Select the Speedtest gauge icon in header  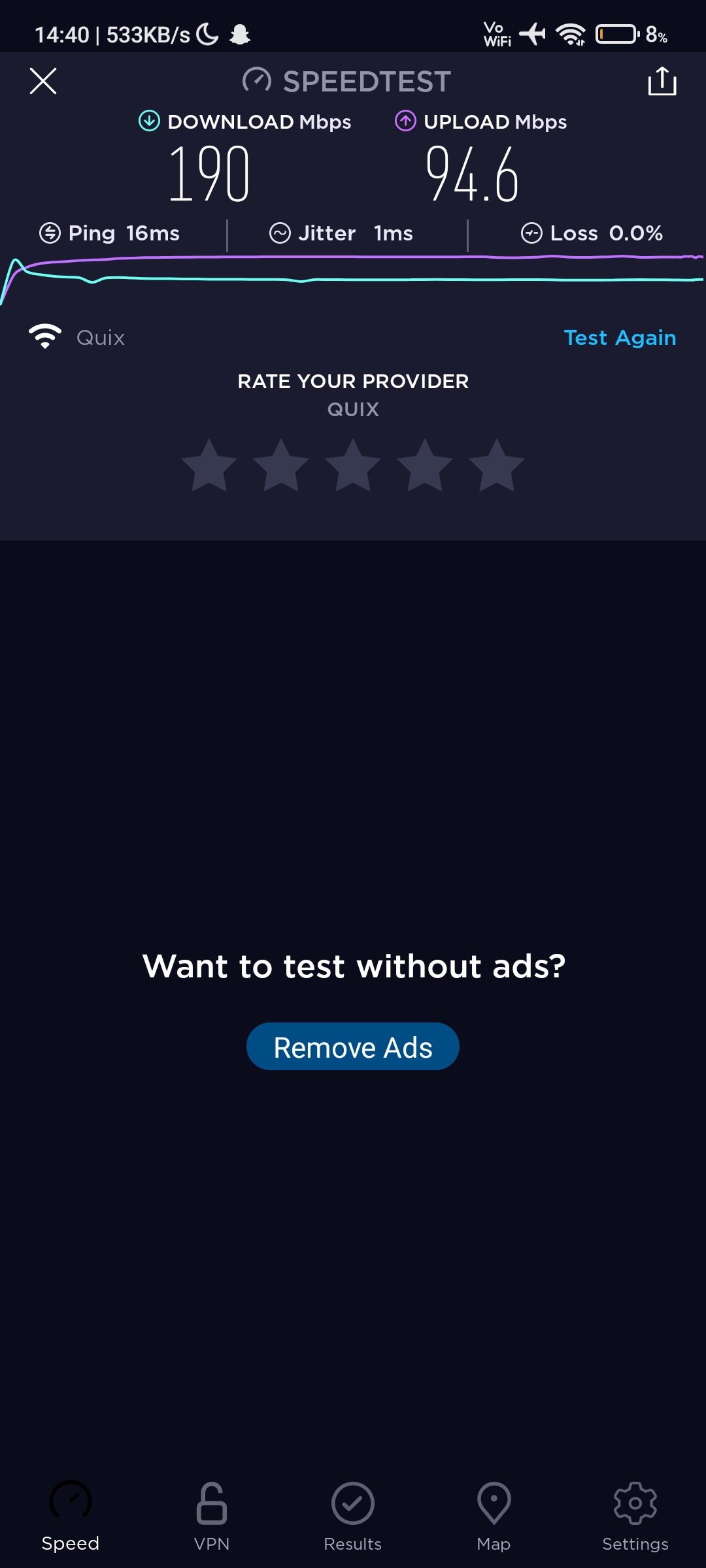(256, 80)
